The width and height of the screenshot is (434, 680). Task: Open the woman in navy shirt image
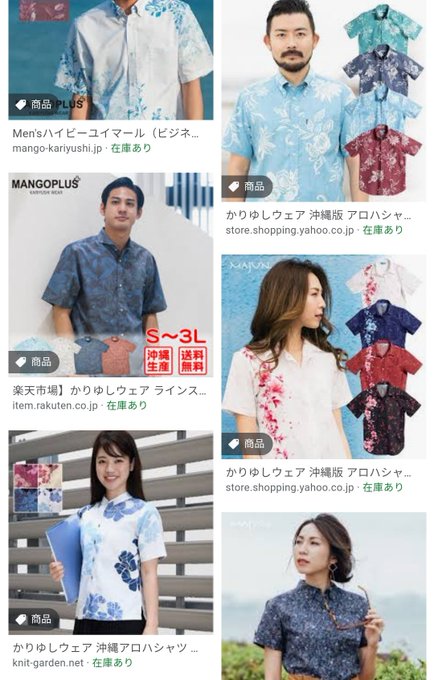tap(323, 596)
